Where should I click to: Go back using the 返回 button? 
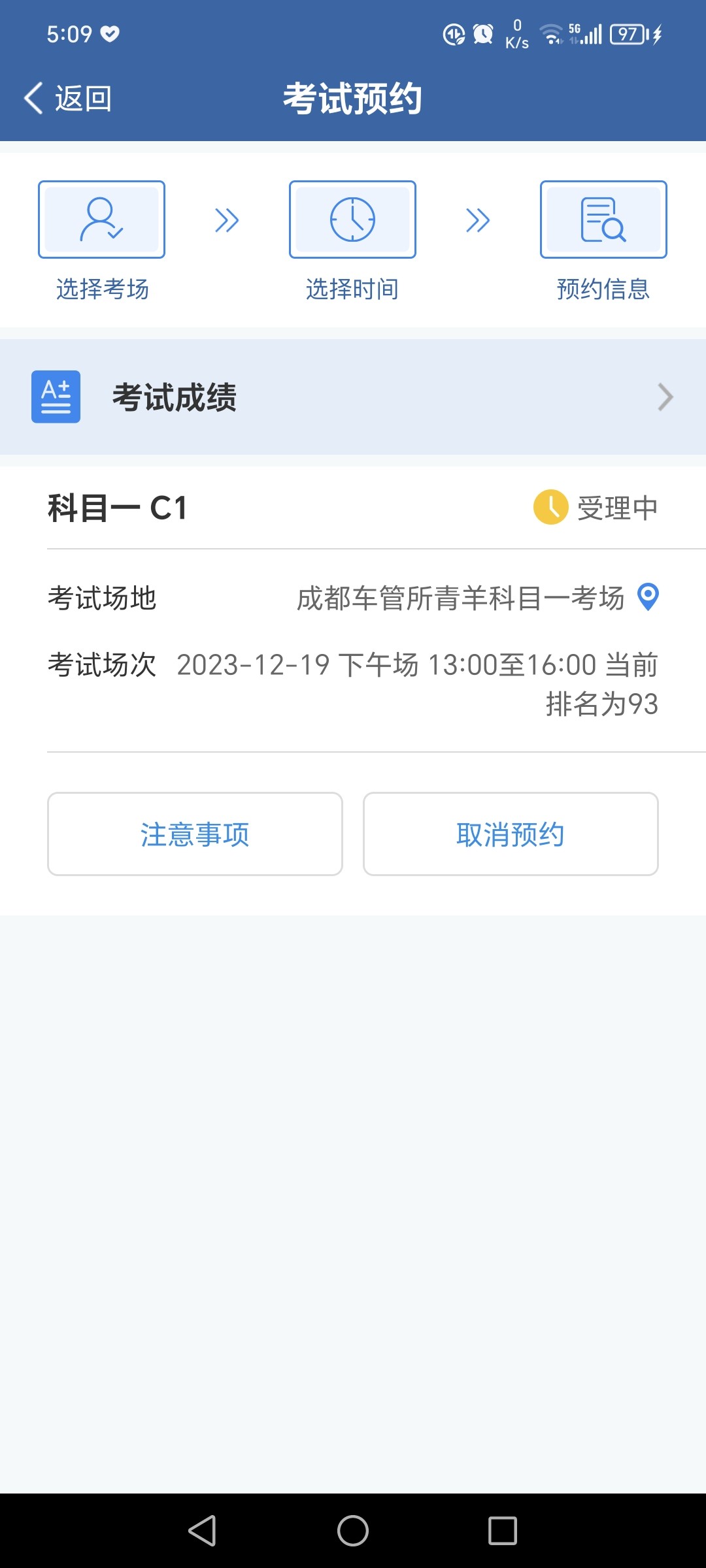[x=67, y=99]
